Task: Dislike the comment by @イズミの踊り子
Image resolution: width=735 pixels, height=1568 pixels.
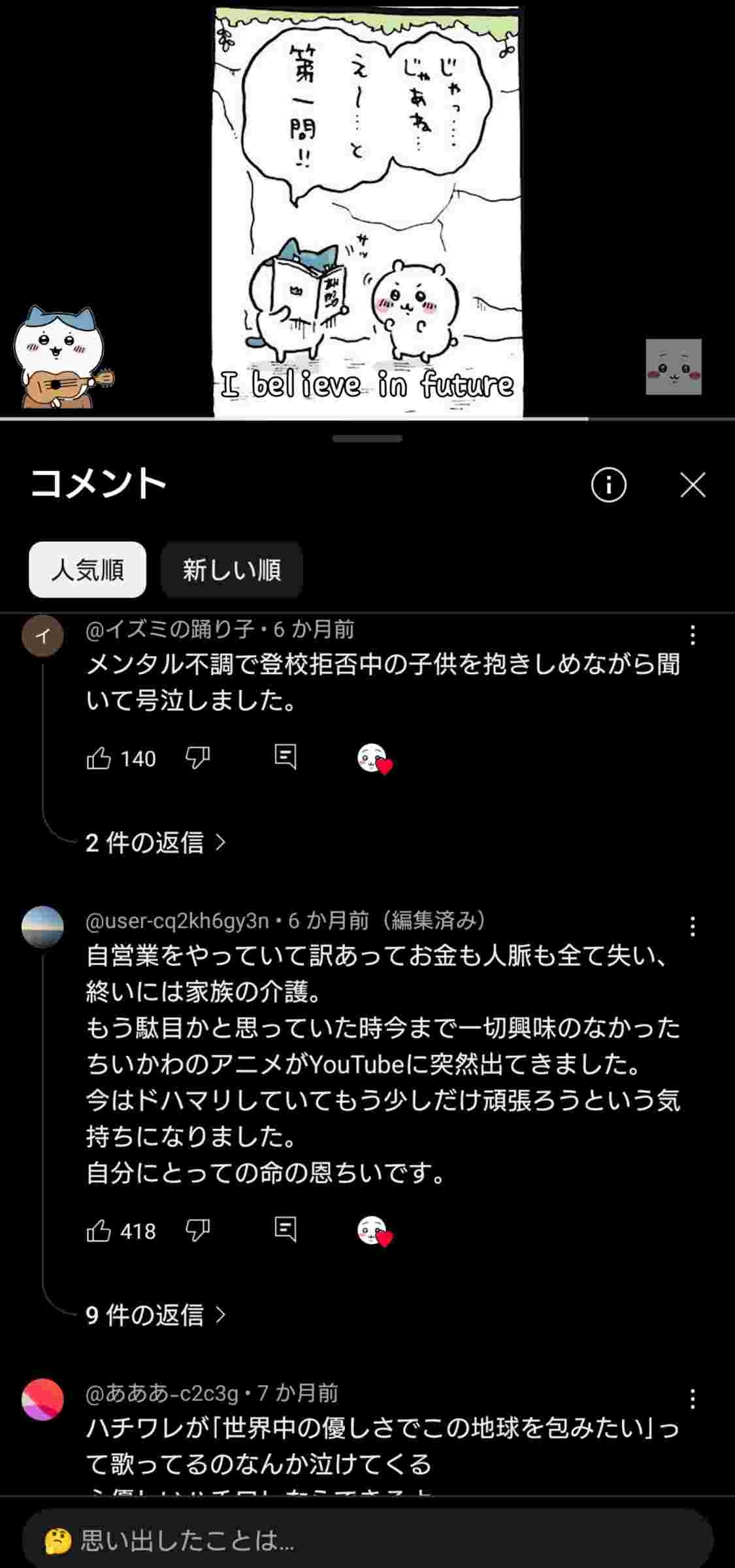Action: 197,758
